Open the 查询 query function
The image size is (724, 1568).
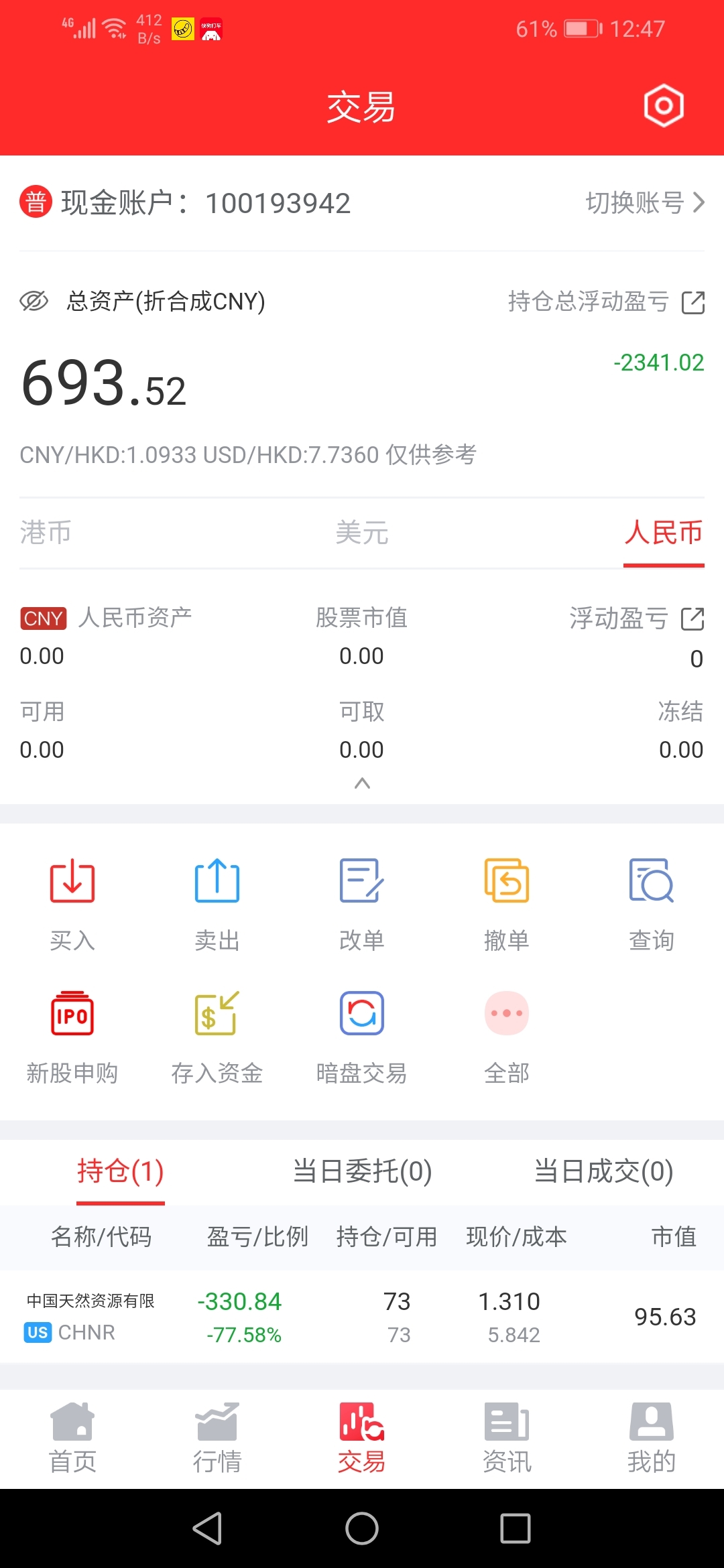(x=652, y=905)
